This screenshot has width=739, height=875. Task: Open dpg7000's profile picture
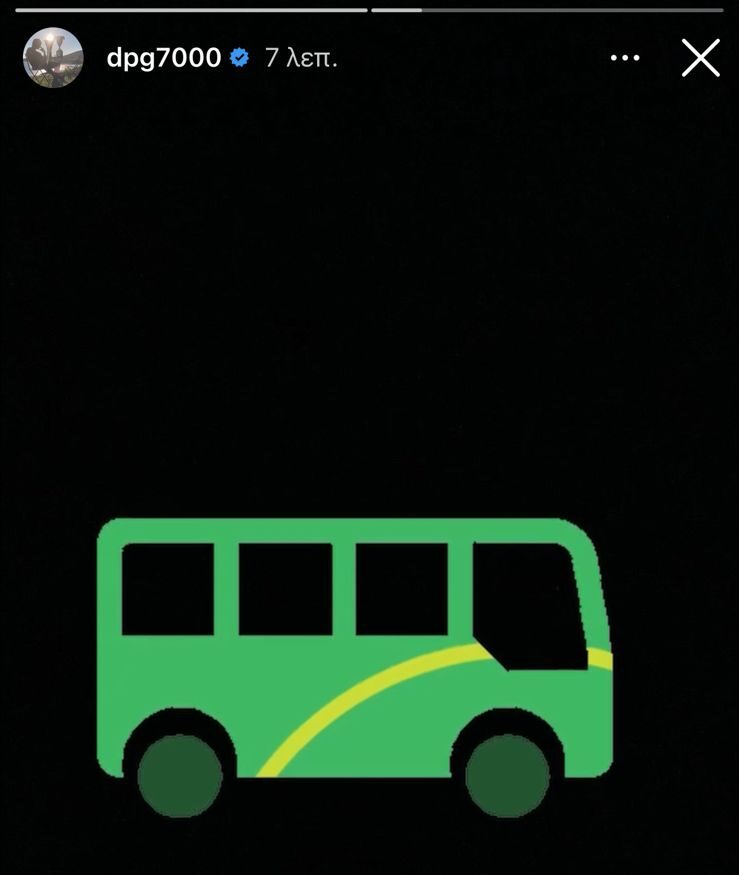click(53, 57)
